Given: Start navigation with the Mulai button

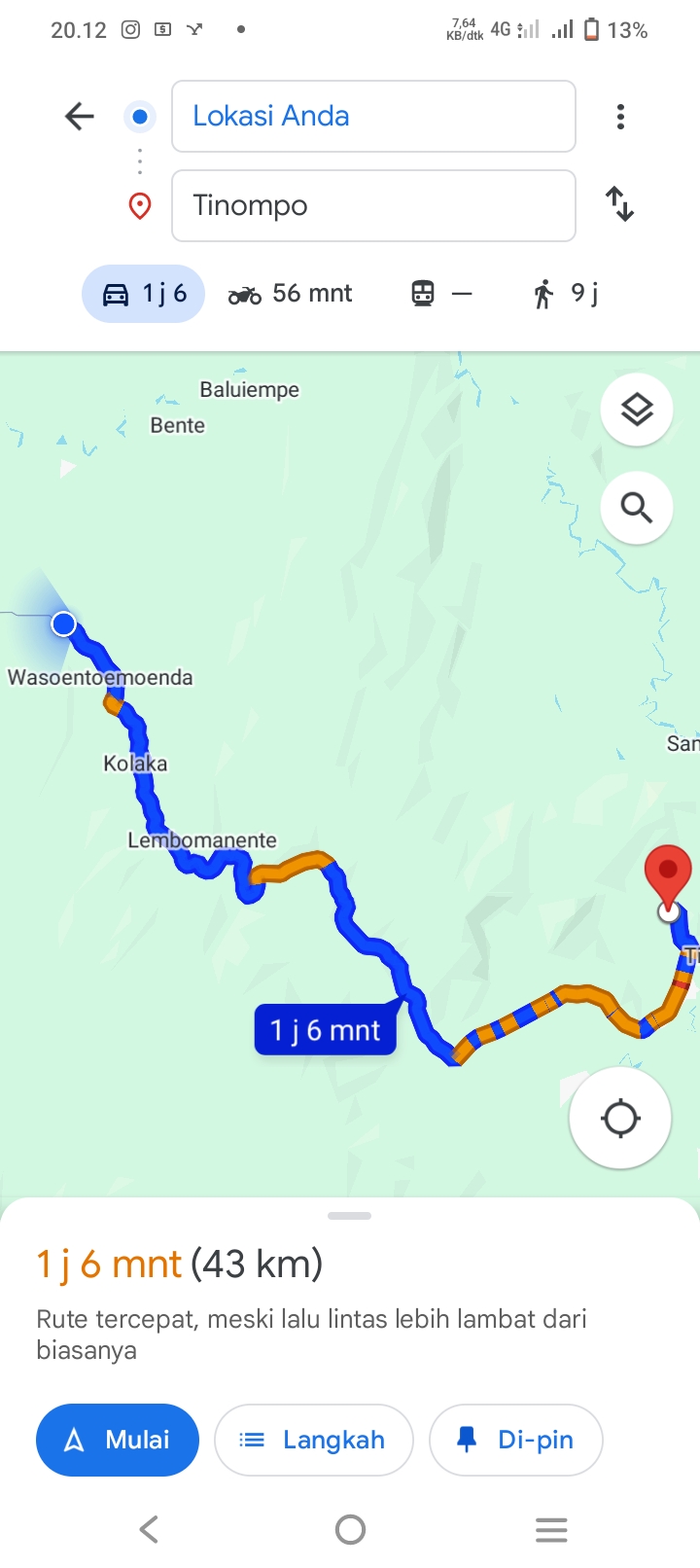Looking at the screenshot, I should pos(118,1440).
